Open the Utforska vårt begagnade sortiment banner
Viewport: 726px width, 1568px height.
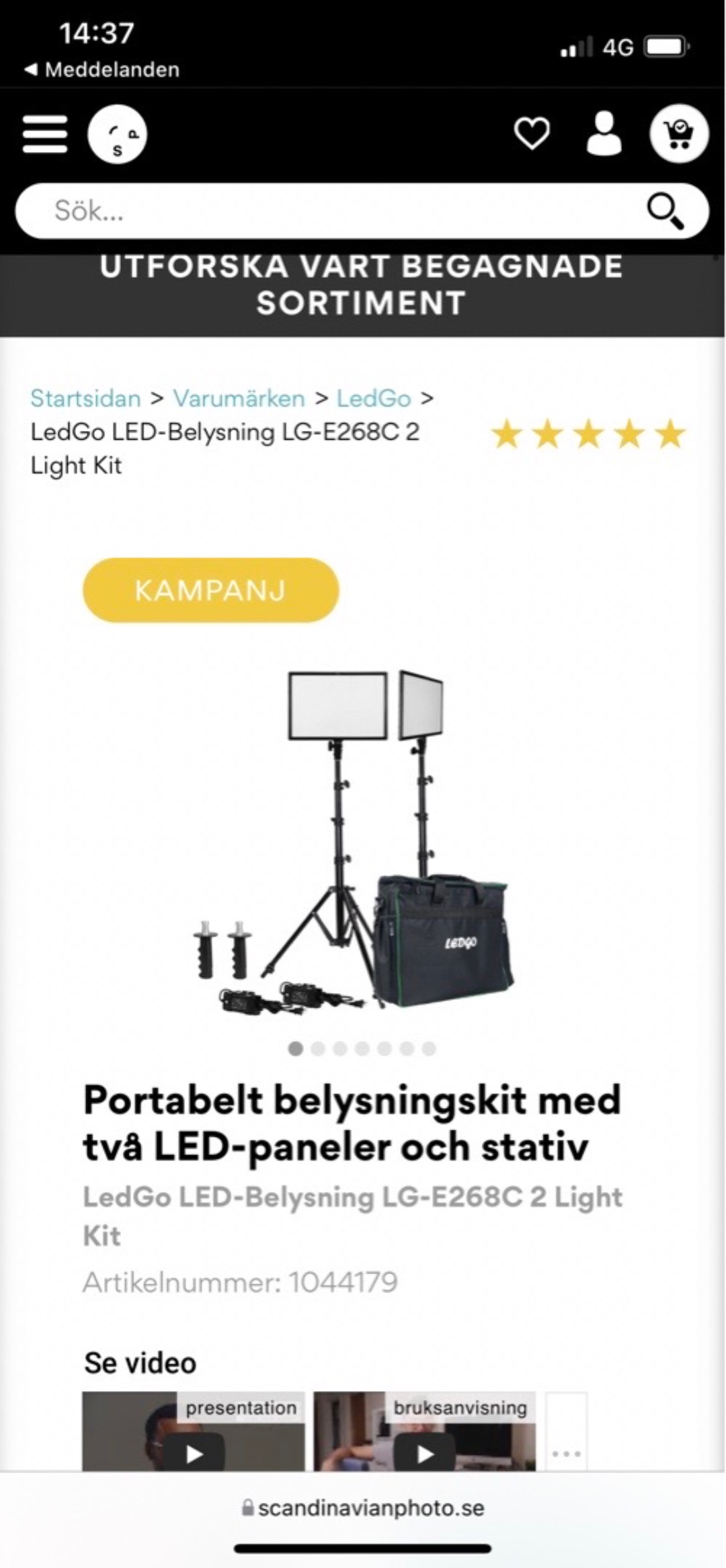coord(362,285)
